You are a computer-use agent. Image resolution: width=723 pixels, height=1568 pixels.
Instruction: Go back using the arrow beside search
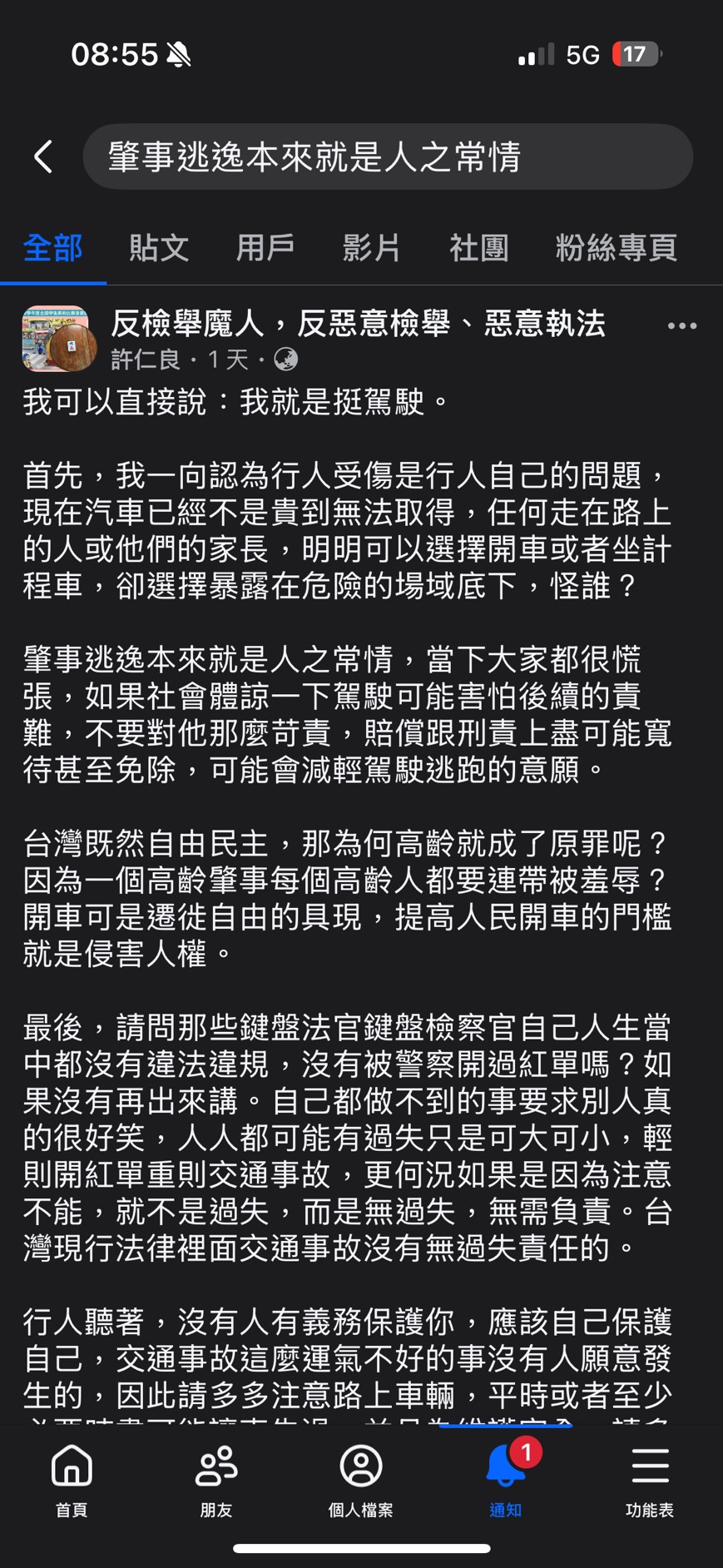click(x=43, y=156)
